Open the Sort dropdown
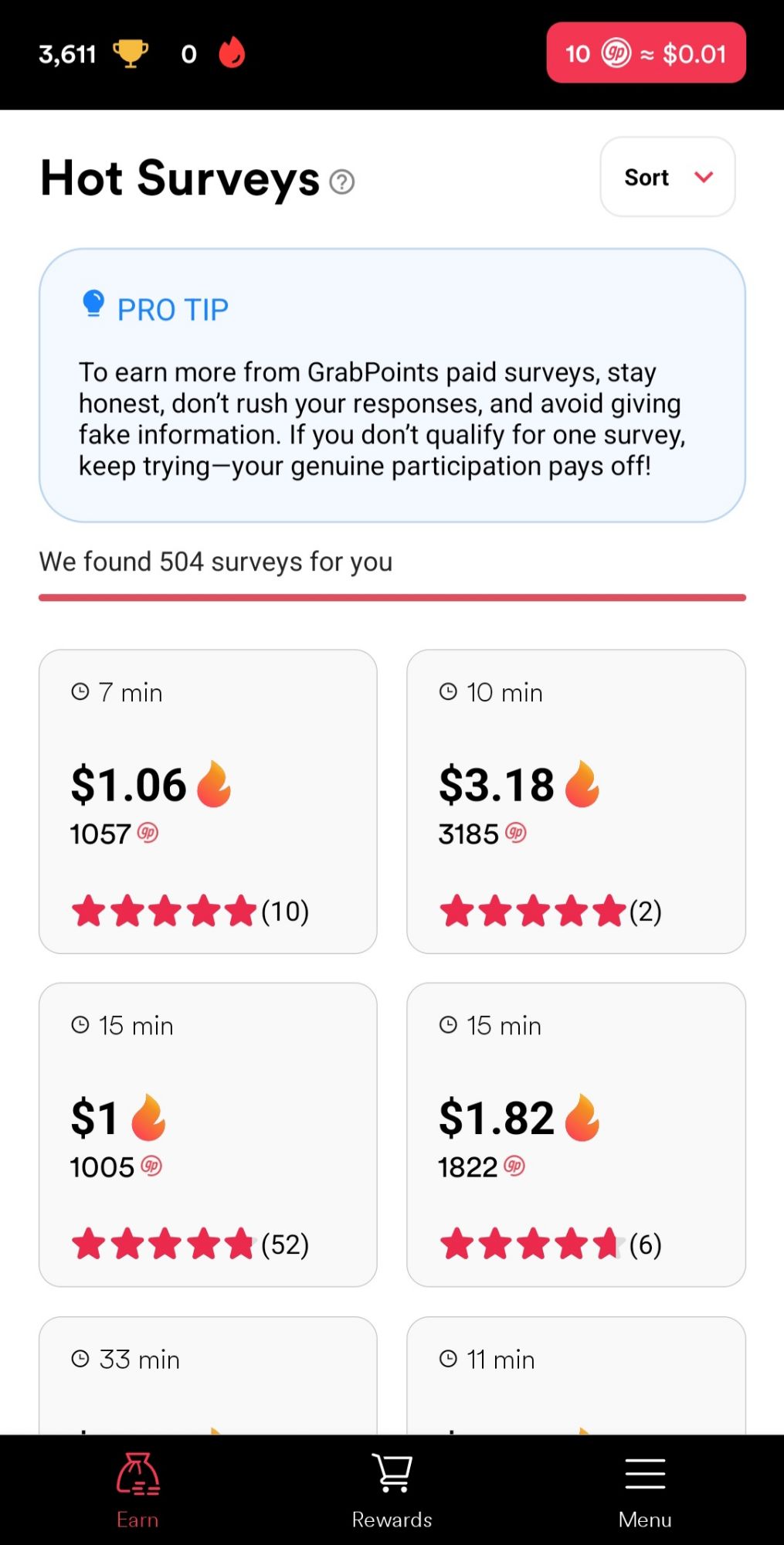This screenshot has width=784, height=1545. 666,177
